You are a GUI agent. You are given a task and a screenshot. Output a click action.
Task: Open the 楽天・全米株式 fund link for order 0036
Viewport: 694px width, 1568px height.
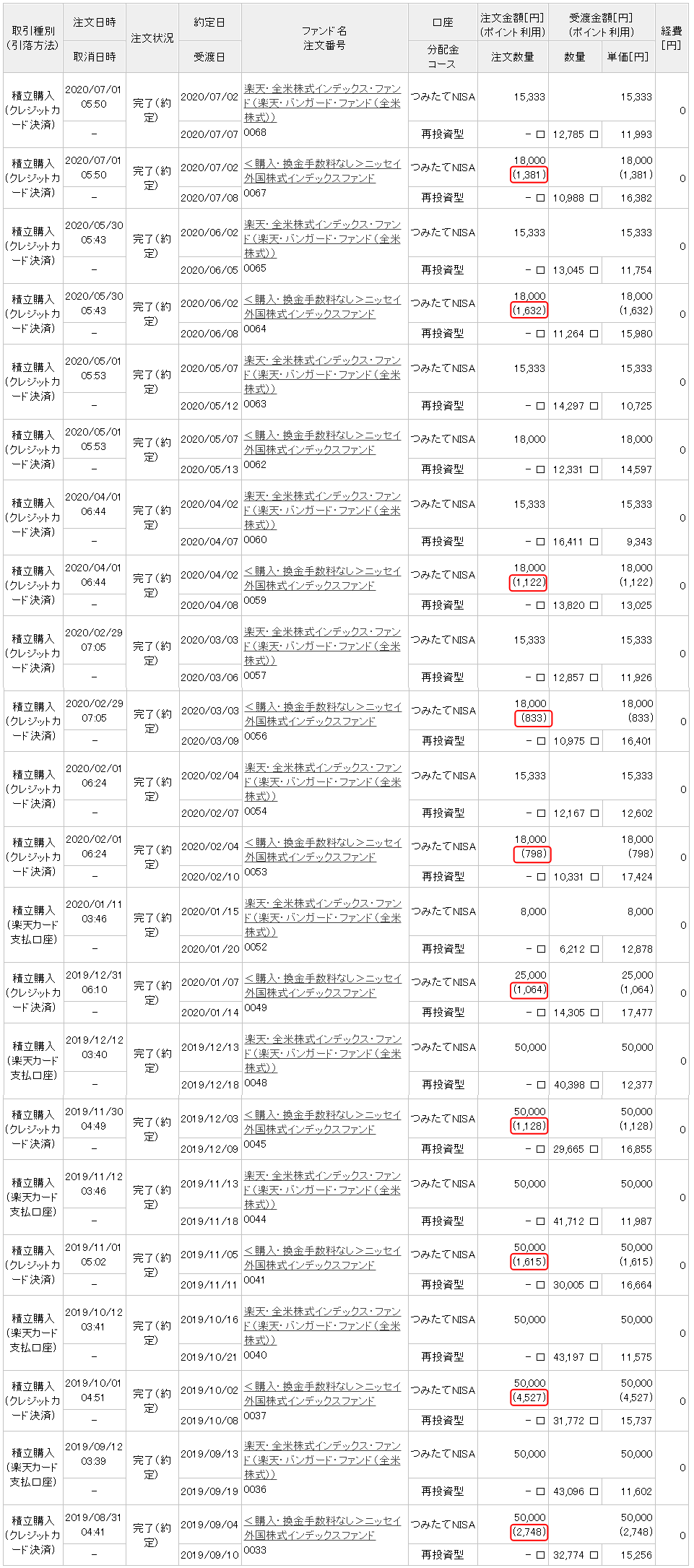322,1460
